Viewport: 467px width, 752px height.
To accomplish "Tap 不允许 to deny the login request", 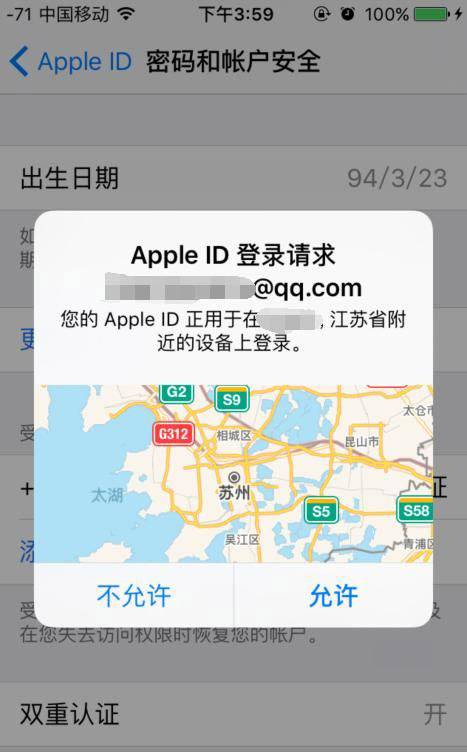I will pyautogui.click(x=134, y=595).
